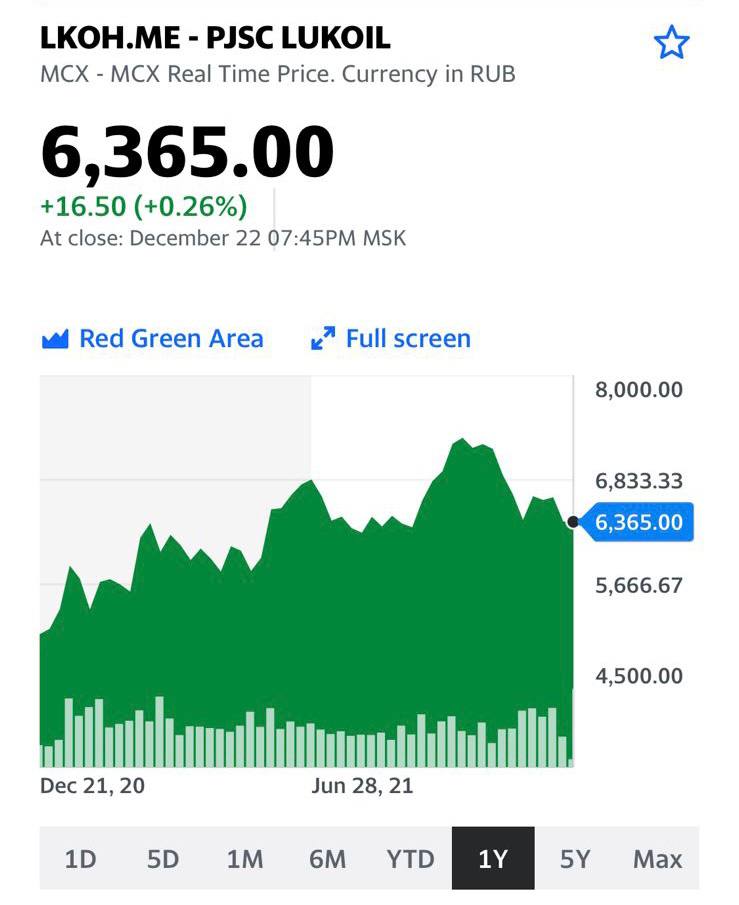Add LUKOIL to watchlist with star
Image resolution: width=739 pixels, height=905 pixels.
click(x=671, y=43)
